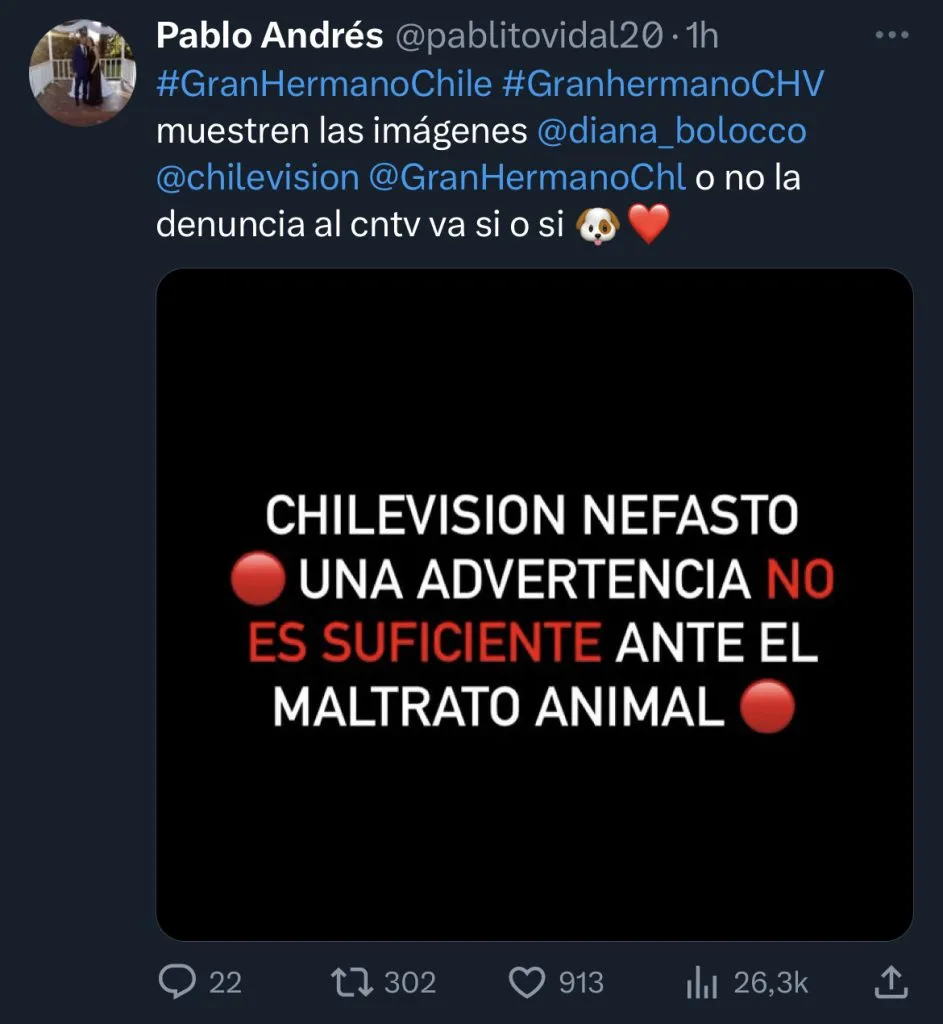The width and height of the screenshot is (943, 1024).
Task: Reply to Pablo Andrés's tweet
Action: click(177, 983)
